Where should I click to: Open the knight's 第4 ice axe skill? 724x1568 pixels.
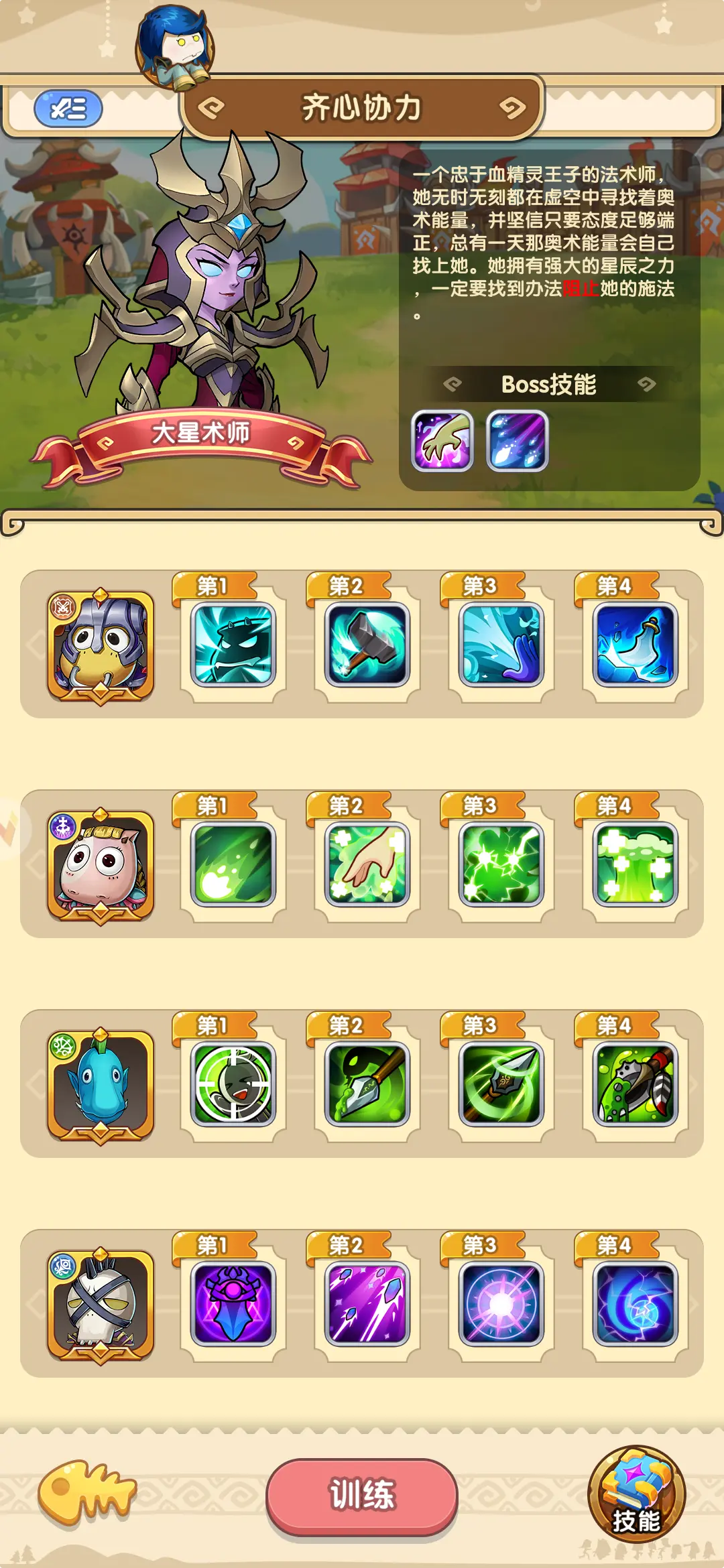pyautogui.click(x=636, y=645)
